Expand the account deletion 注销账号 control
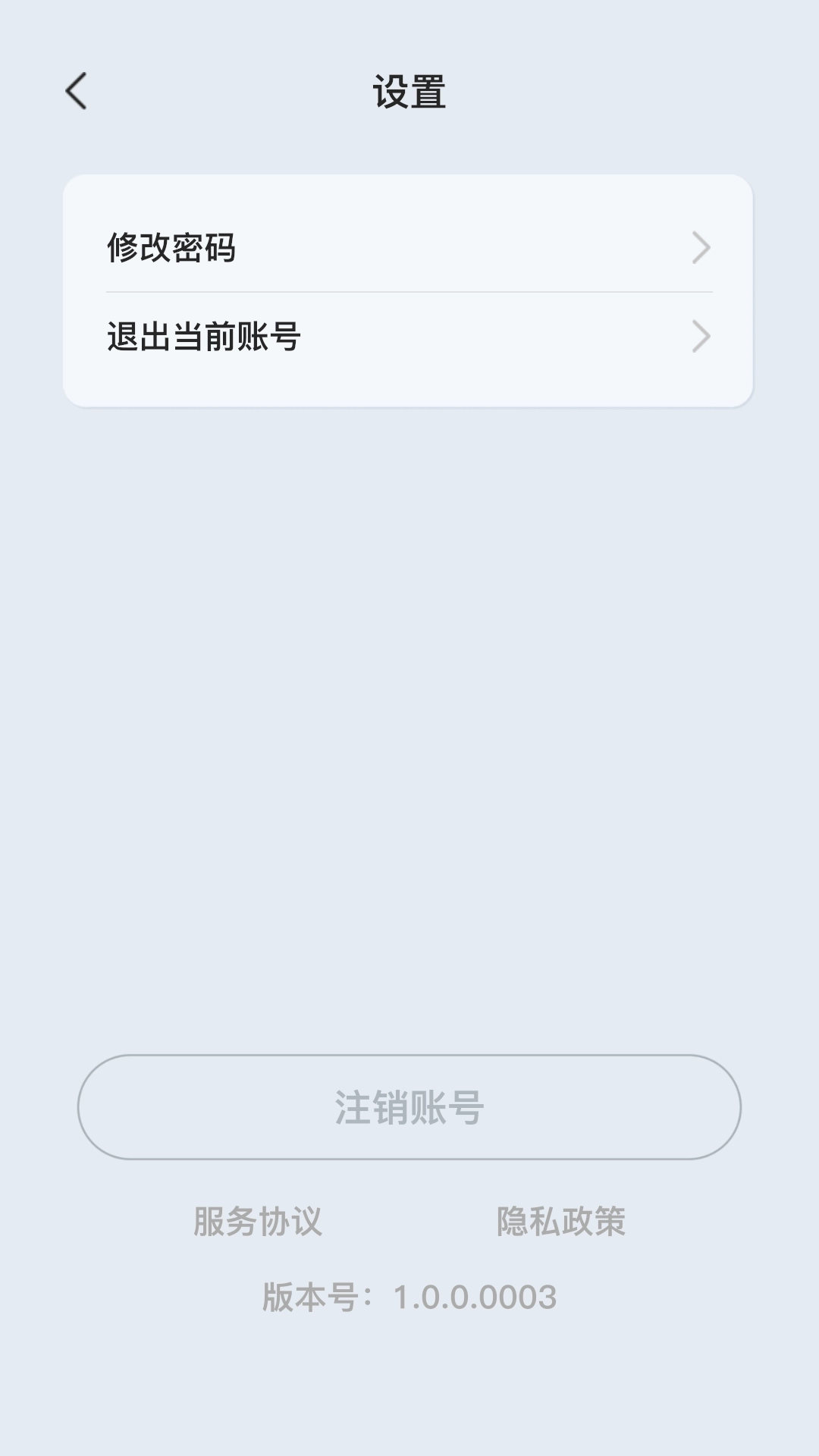 (409, 1109)
